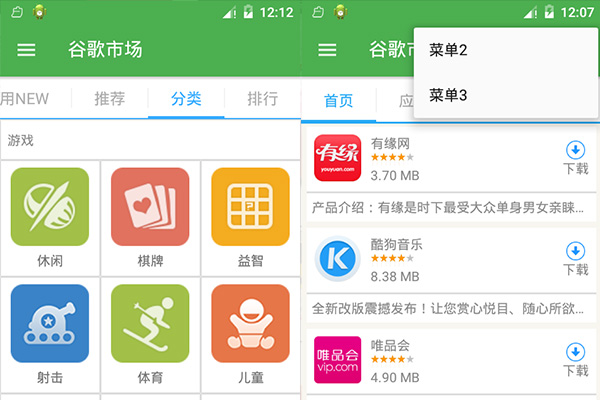Select the 分类 tab
This screenshot has height=400, width=600.
(x=186, y=99)
